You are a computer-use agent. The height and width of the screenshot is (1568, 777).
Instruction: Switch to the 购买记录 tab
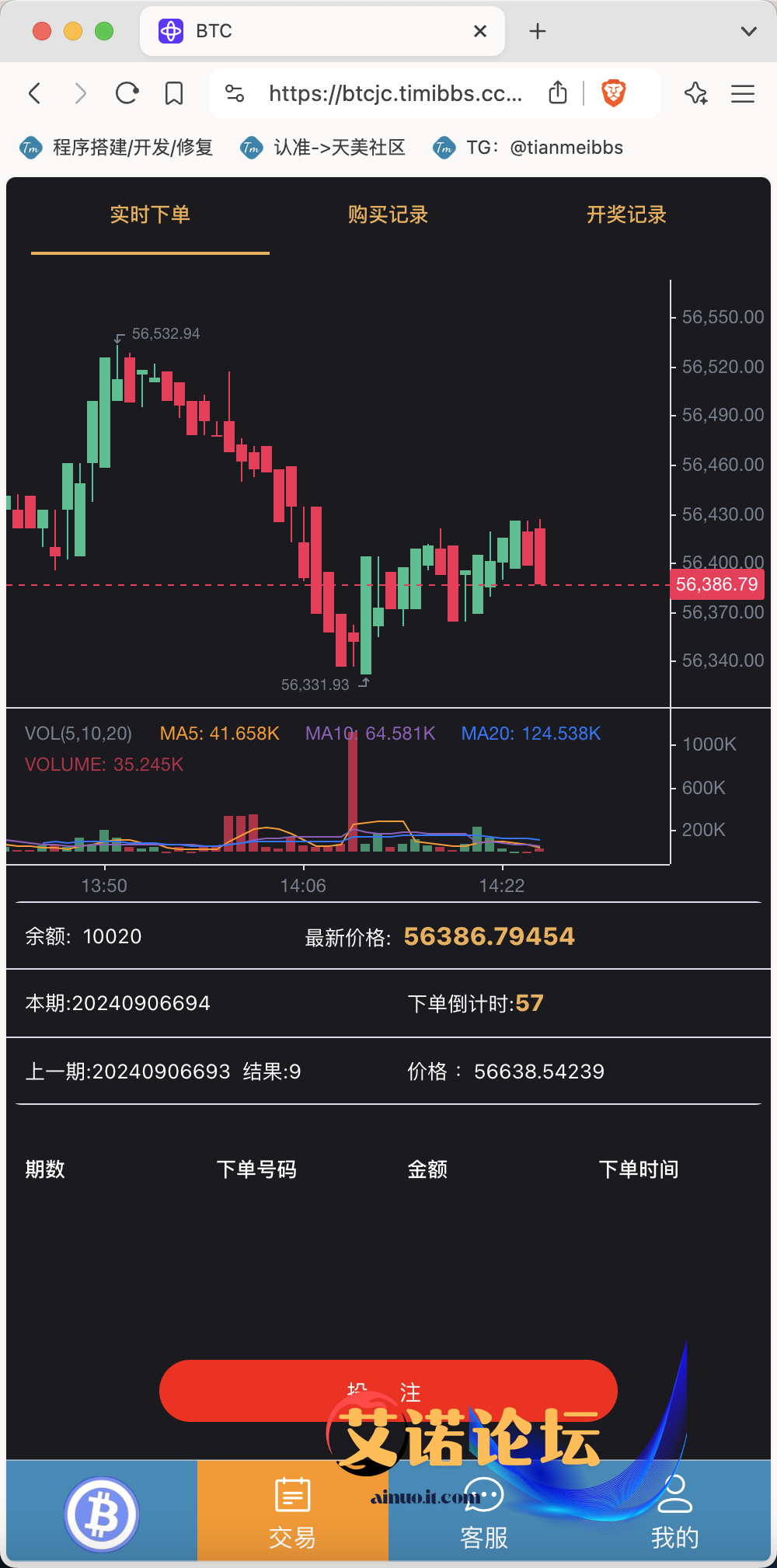pos(388,214)
